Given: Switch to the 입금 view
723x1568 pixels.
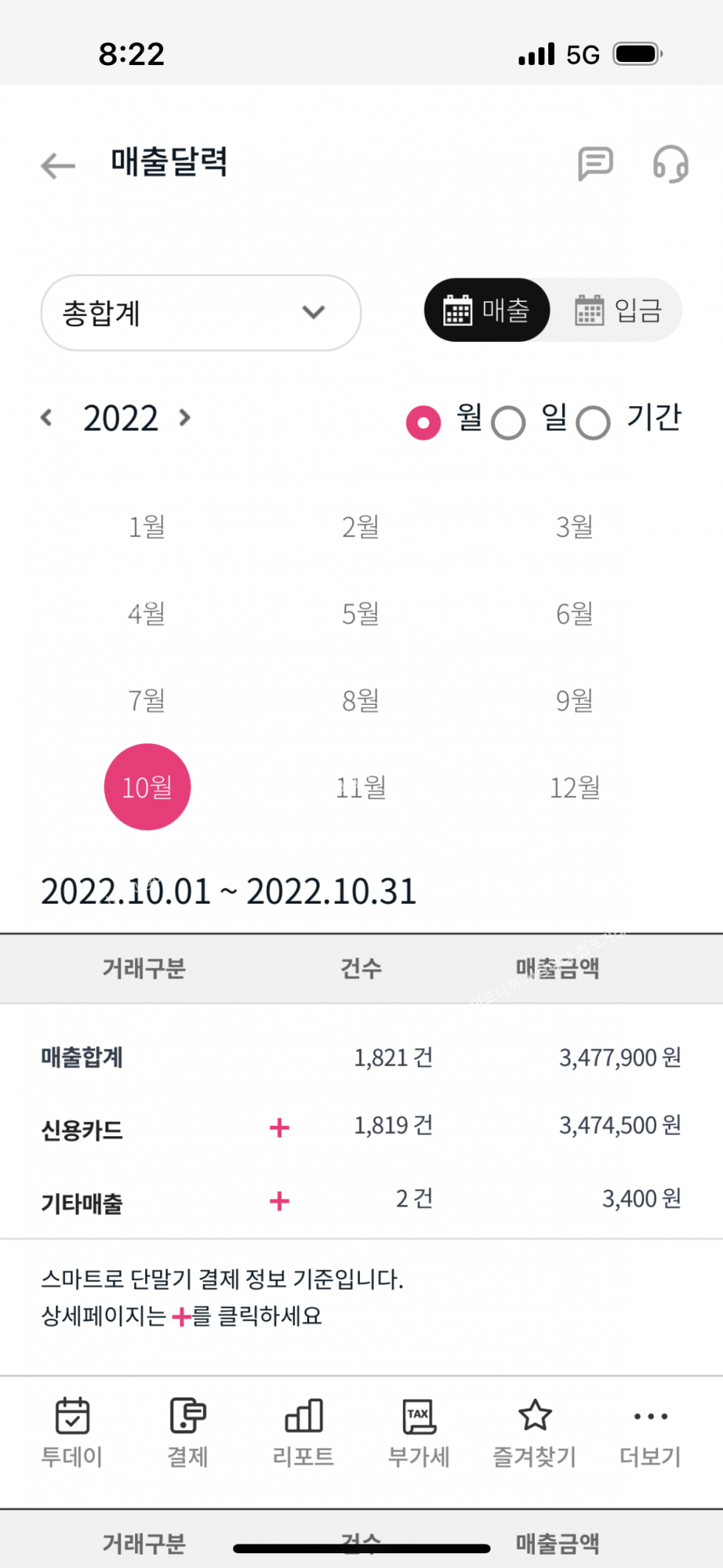Looking at the screenshot, I should click(x=618, y=311).
